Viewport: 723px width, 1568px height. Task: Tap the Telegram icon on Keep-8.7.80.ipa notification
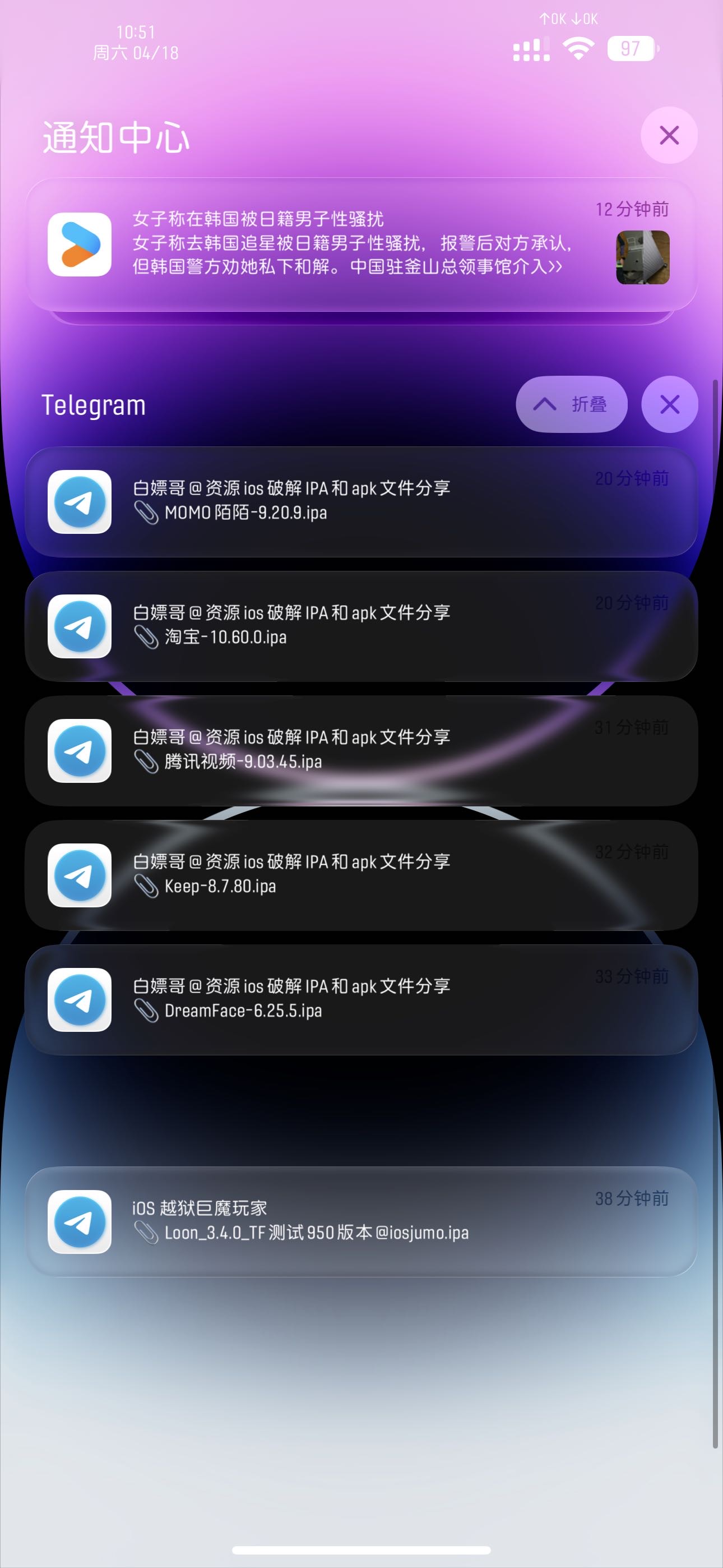tap(80, 877)
